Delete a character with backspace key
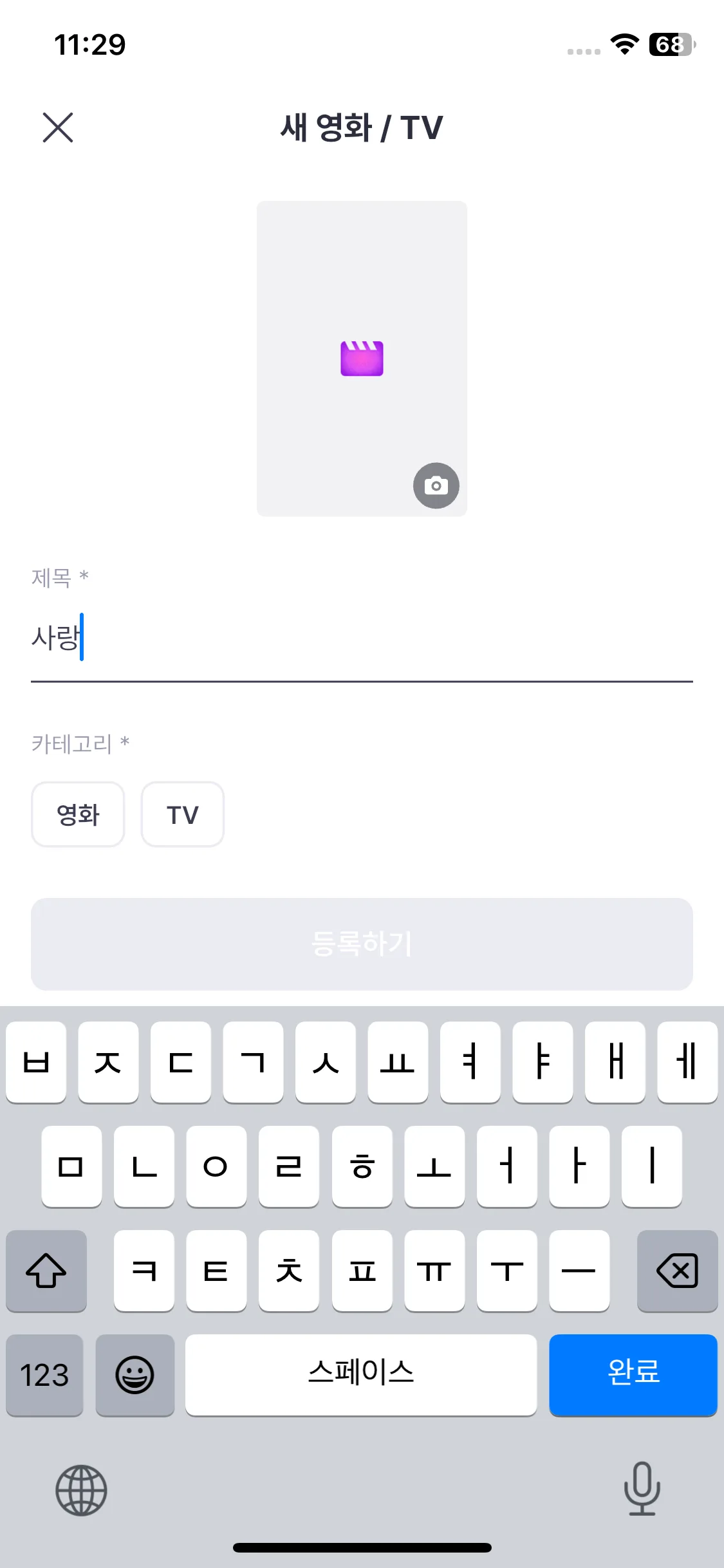 coord(676,1271)
